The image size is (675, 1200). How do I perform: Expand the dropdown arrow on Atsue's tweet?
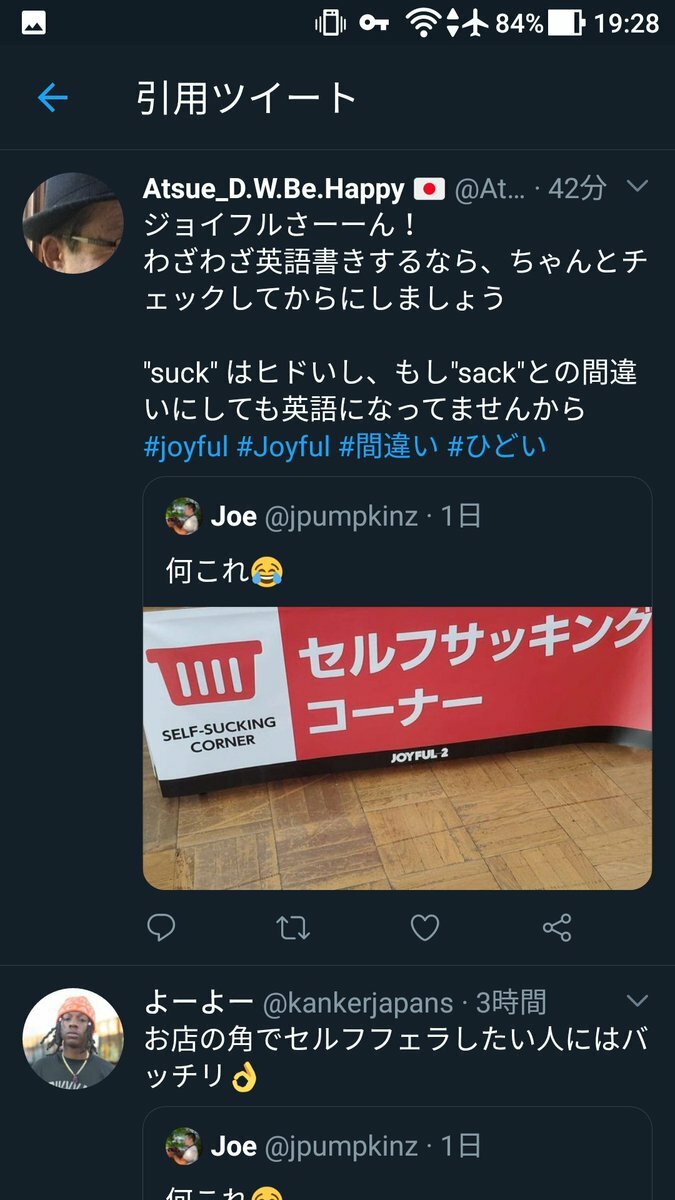(637, 187)
